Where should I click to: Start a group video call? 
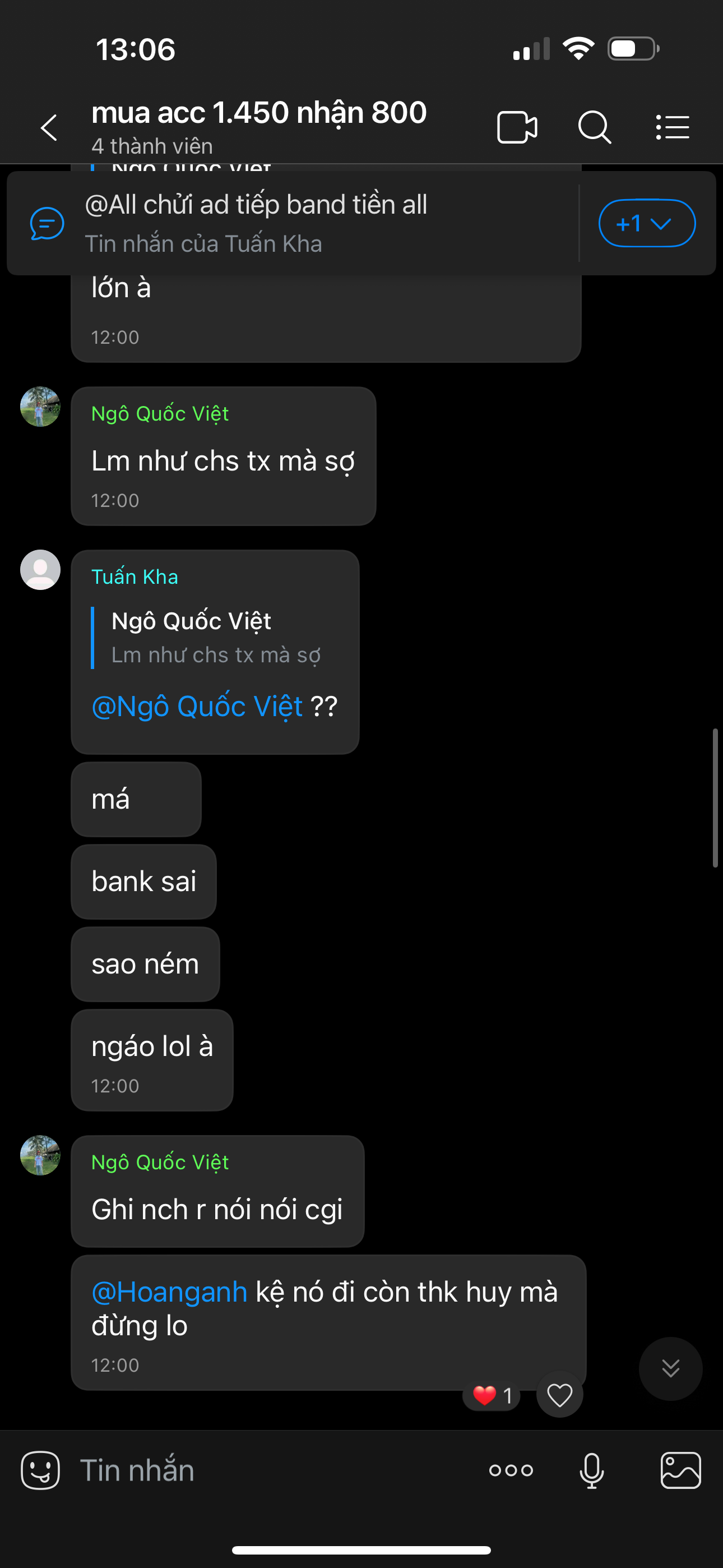517,128
